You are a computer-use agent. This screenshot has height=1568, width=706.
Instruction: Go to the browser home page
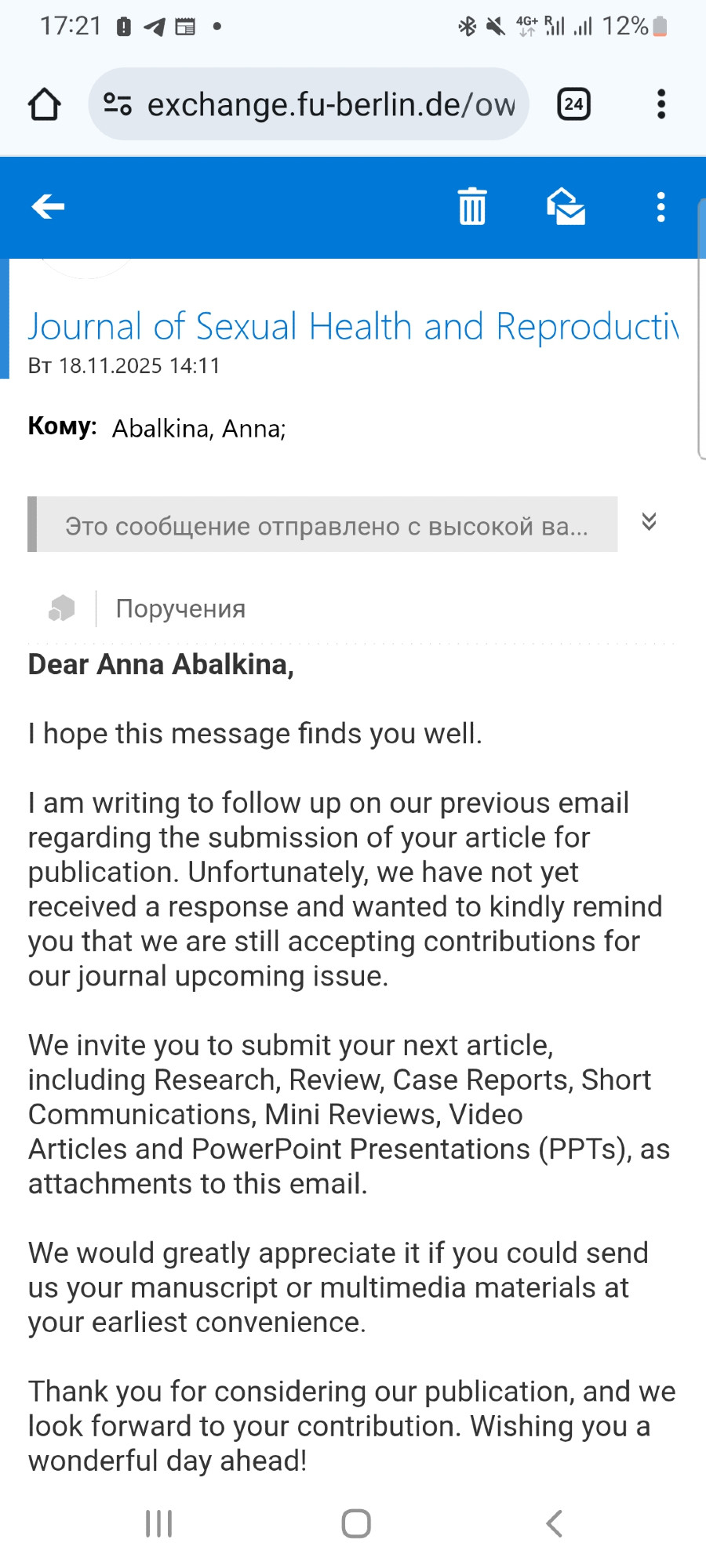click(x=45, y=104)
